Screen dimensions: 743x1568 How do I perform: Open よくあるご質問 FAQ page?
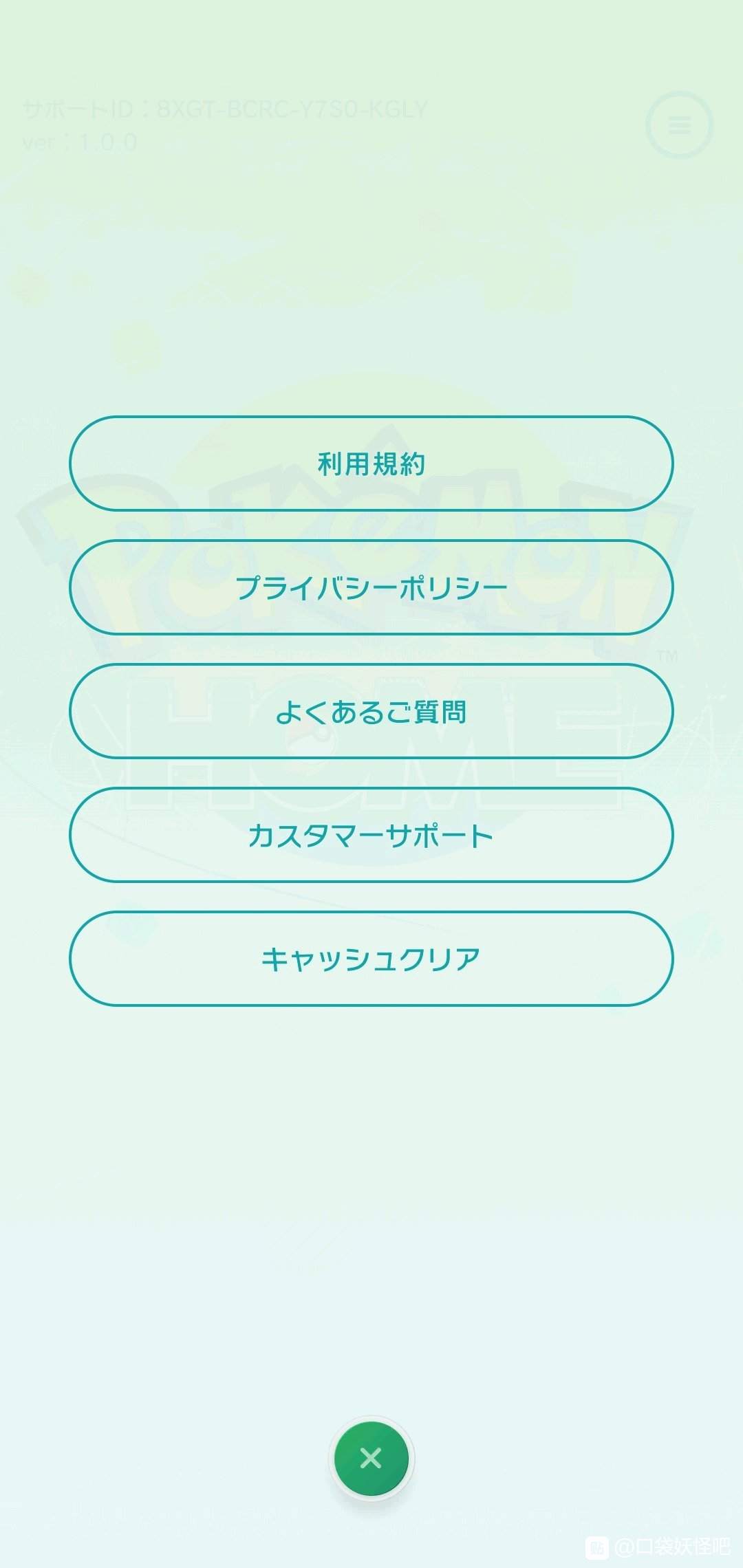click(371, 711)
